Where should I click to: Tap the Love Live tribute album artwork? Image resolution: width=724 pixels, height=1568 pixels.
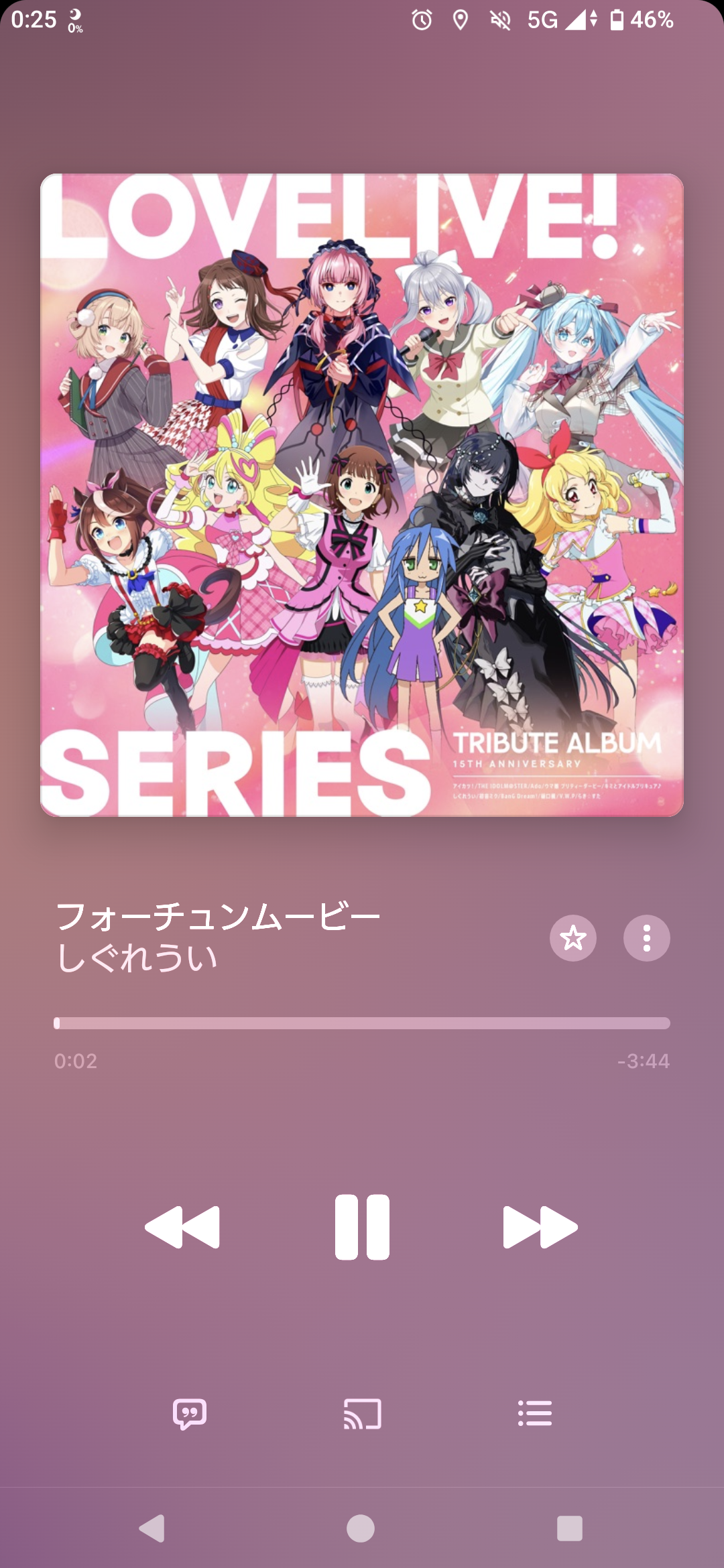[x=362, y=495]
